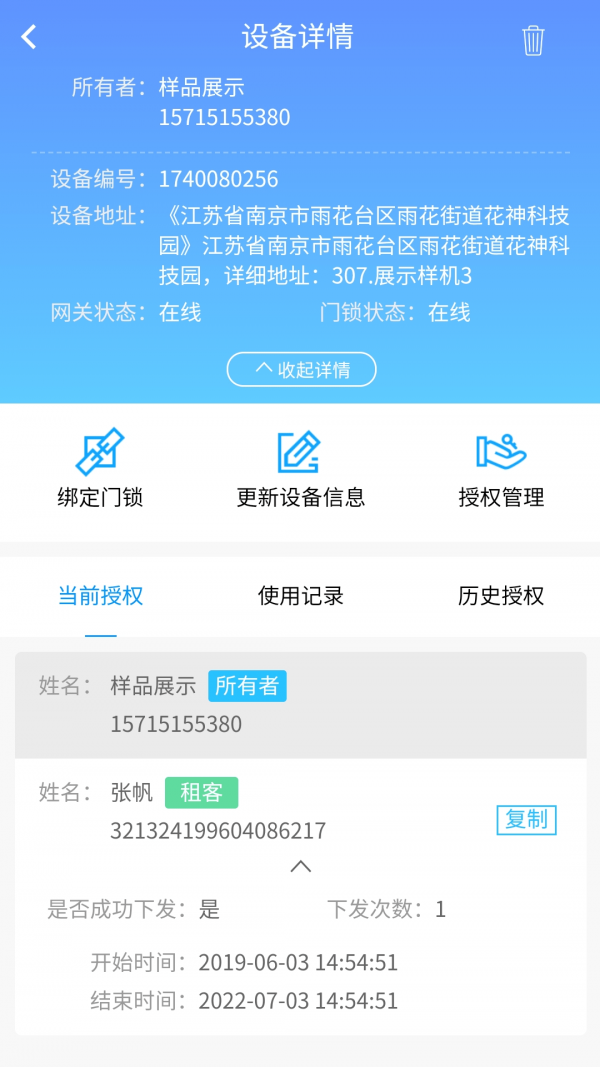Select the 当前授权 tab
This screenshot has height=1067, width=600.
pos(101,597)
